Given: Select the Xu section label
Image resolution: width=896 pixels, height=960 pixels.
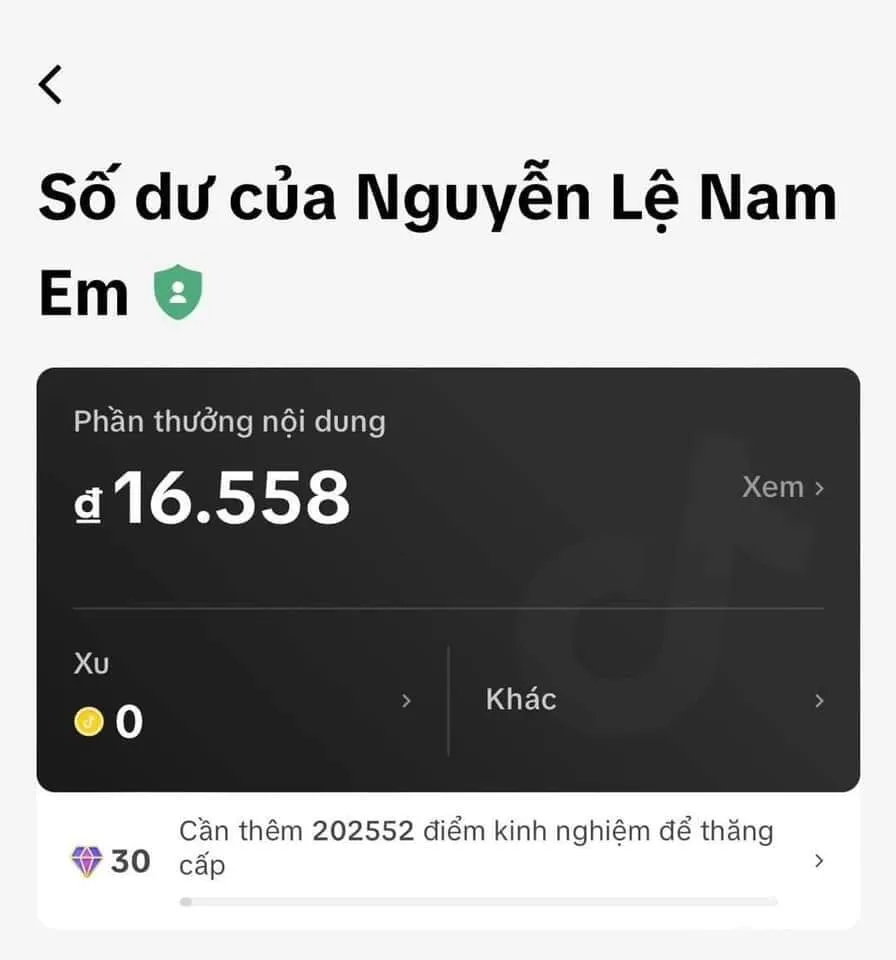Looking at the screenshot, I should click(90, 662).
